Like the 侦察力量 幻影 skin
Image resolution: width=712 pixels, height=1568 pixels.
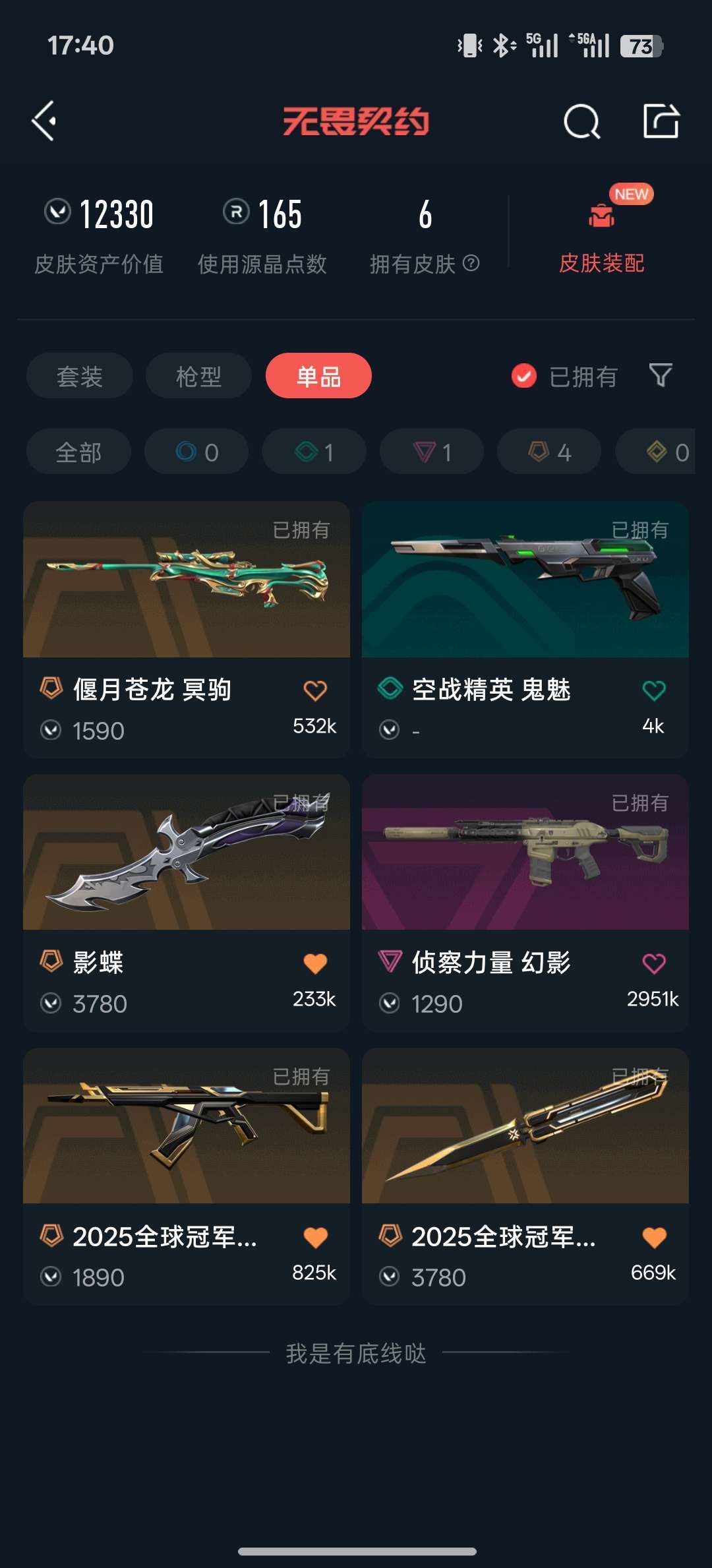coord(654,963)
